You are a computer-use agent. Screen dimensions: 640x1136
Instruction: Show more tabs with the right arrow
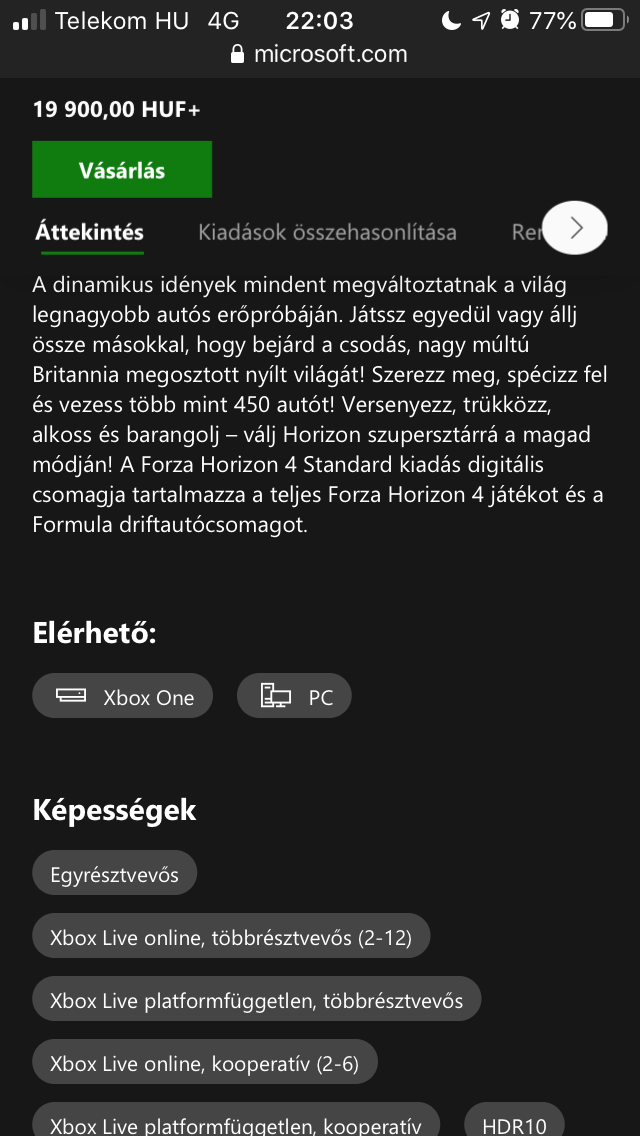(x=574, y=228)
